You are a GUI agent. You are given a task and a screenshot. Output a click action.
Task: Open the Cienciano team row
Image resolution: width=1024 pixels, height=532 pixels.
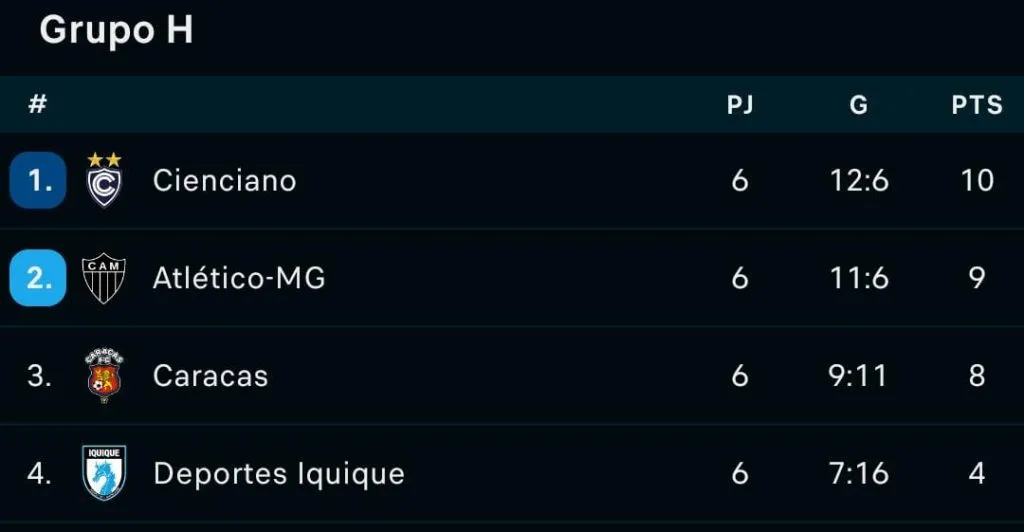[224, 181]
